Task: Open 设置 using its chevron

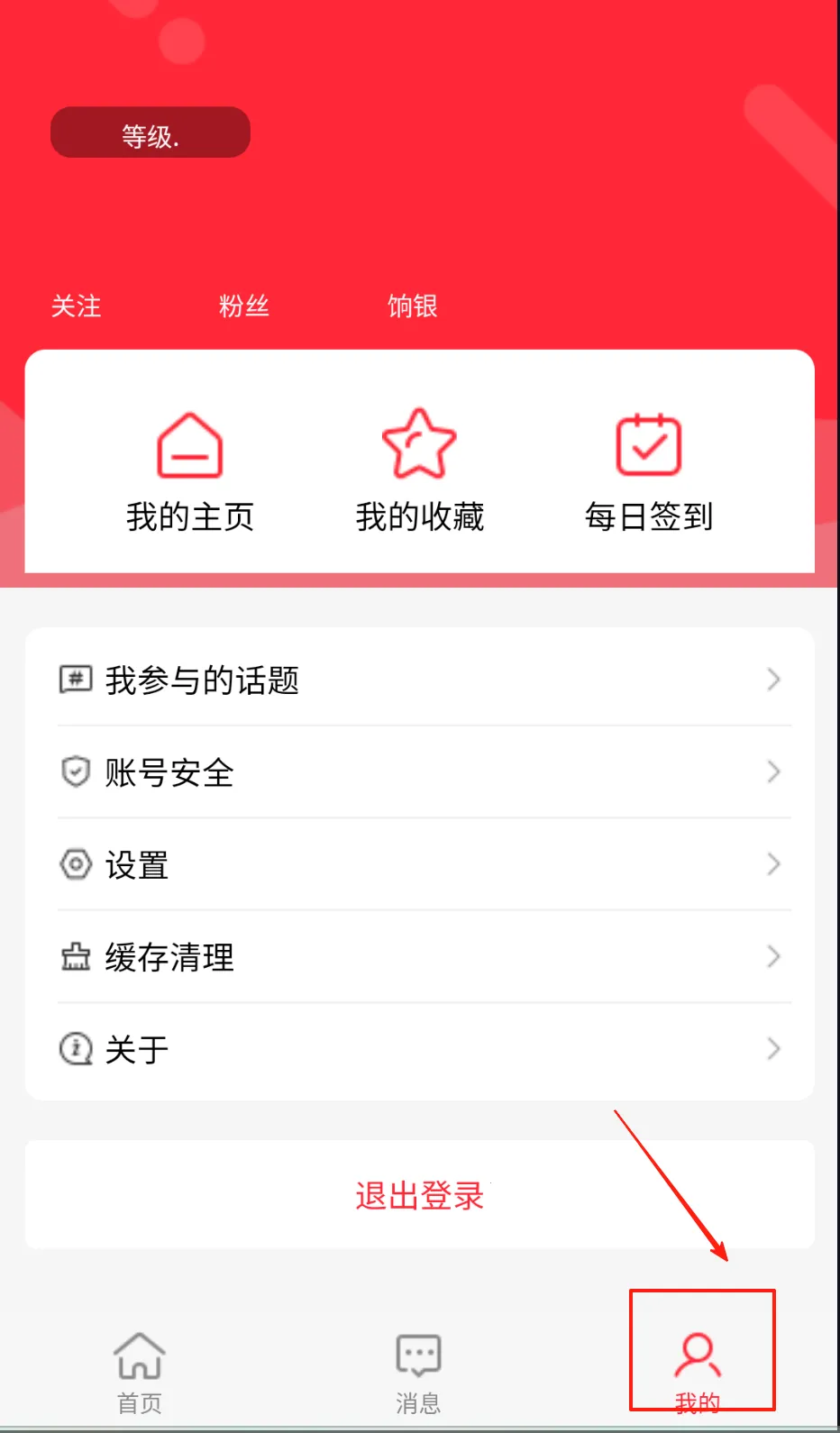Action: (x=773, y=864)
